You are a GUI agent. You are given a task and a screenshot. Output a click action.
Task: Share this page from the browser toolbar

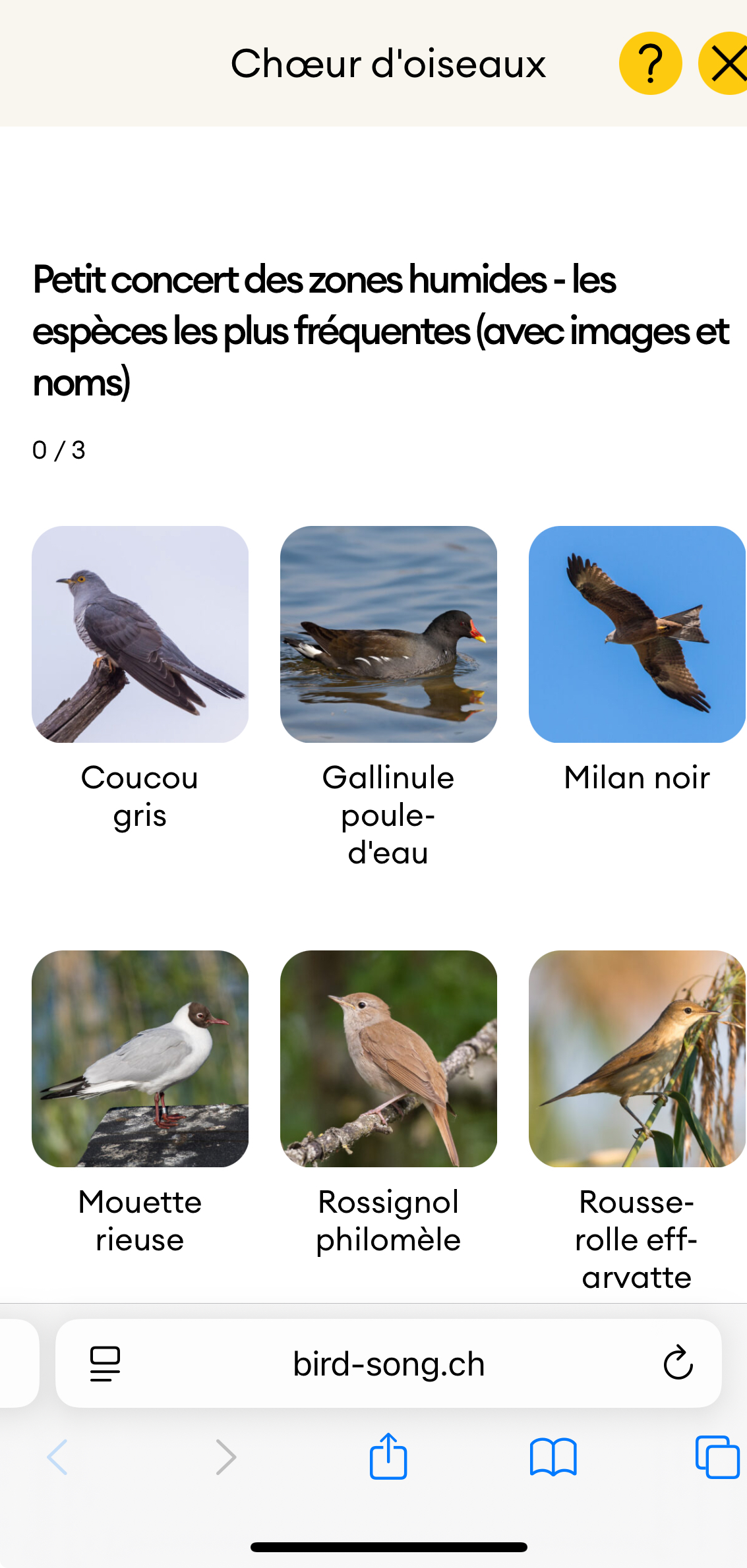[x=388, y=1457]
